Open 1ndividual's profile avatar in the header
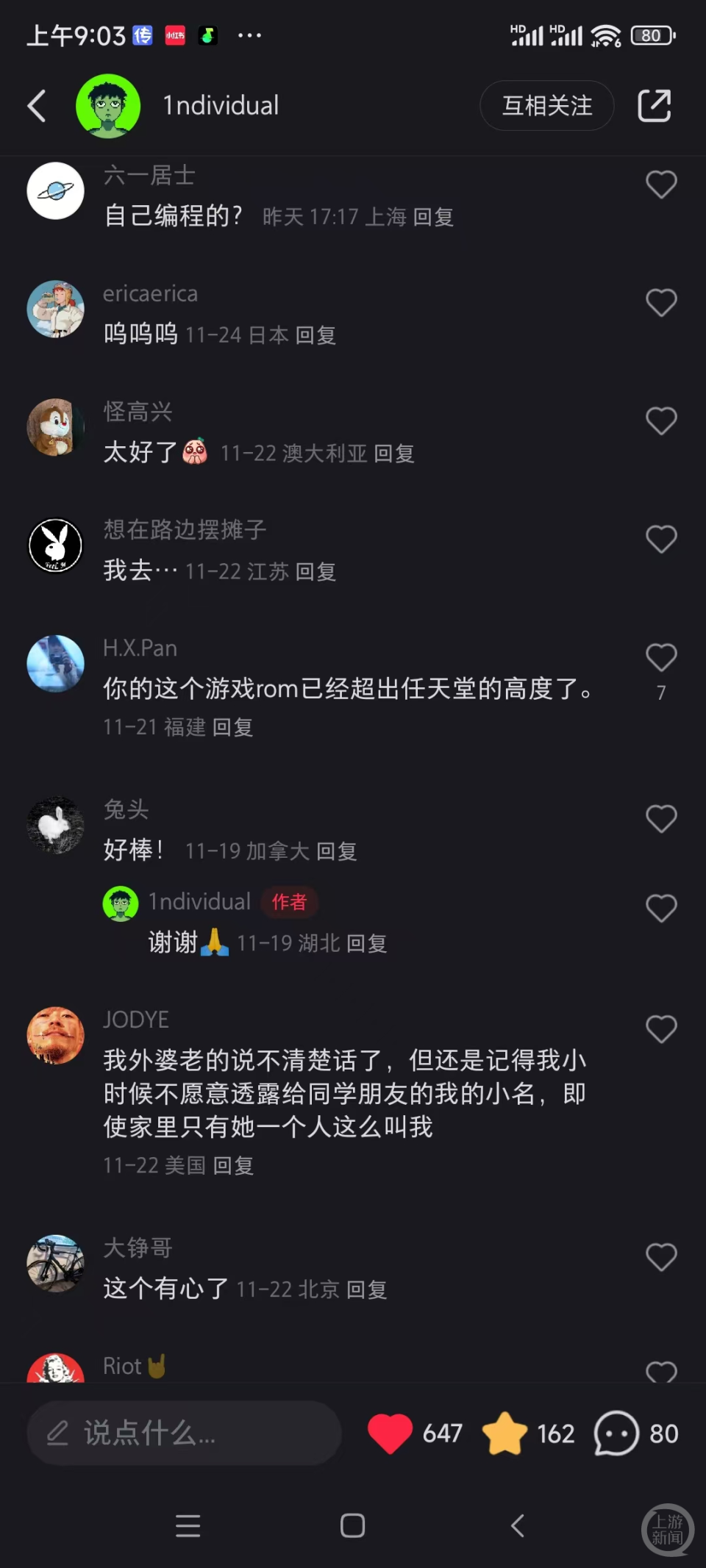This screenshot has height=1568, width=706. click(109, 105)
